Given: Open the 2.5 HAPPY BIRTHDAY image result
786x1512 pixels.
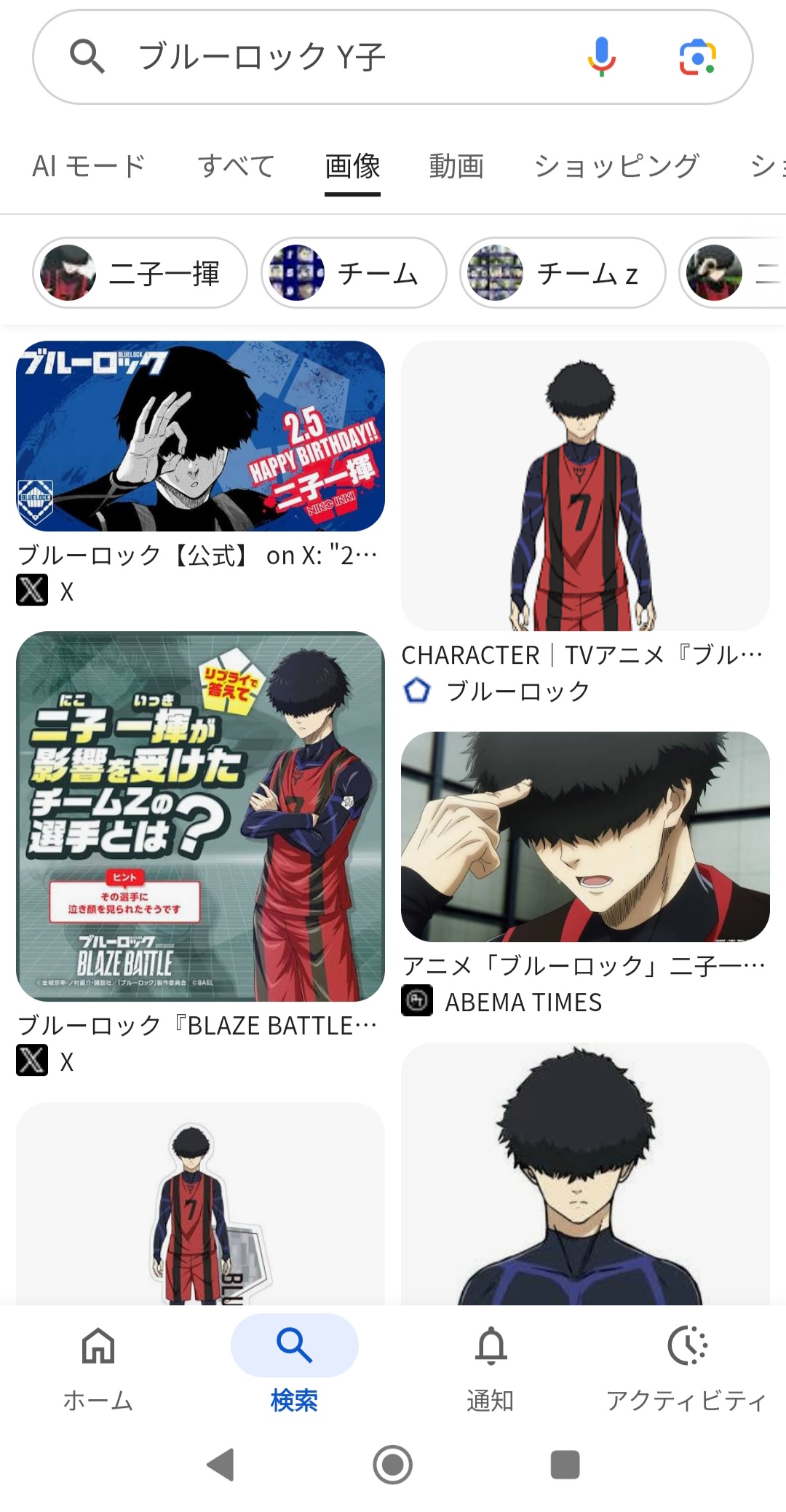Looking at the screenshot, I should point(200,436).
